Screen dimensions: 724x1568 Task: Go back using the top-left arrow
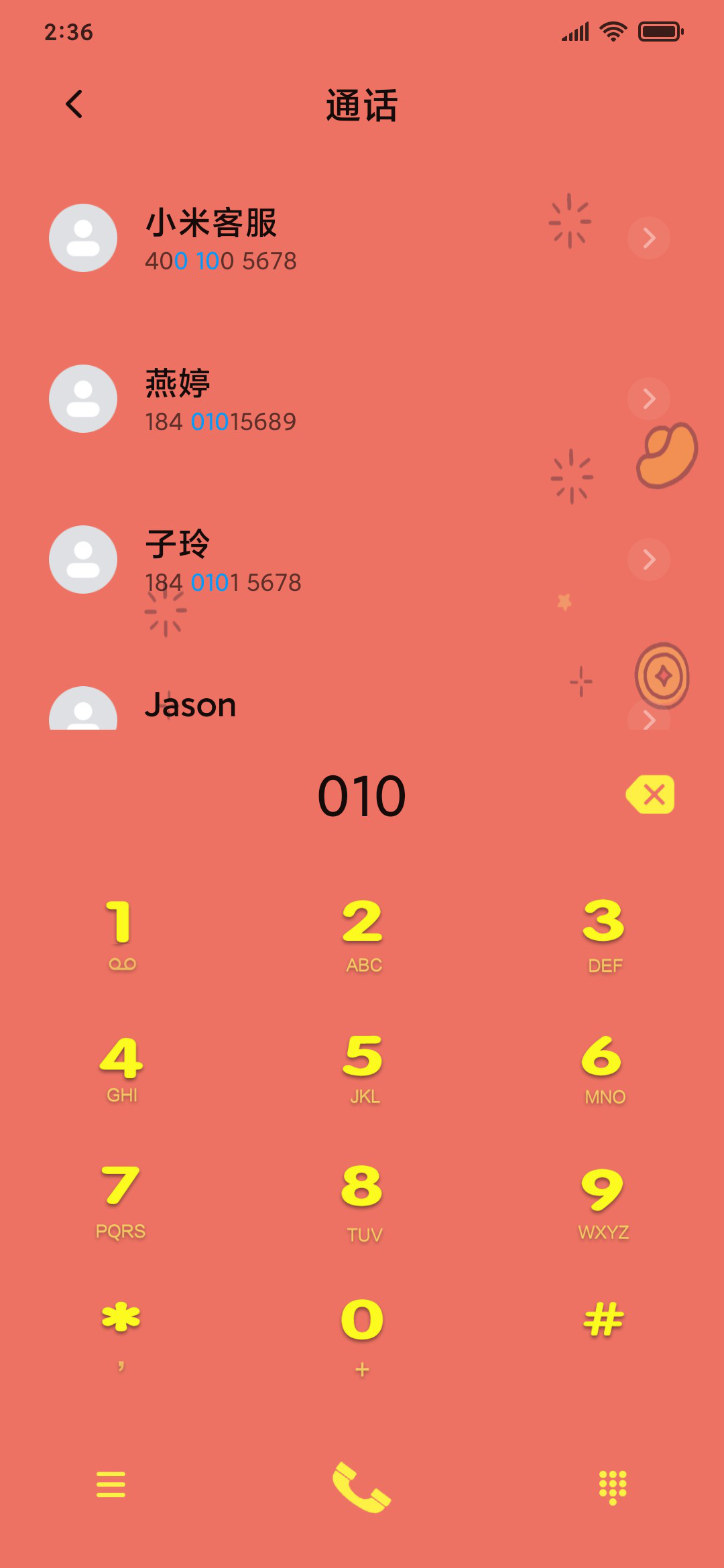coord(74,105)
